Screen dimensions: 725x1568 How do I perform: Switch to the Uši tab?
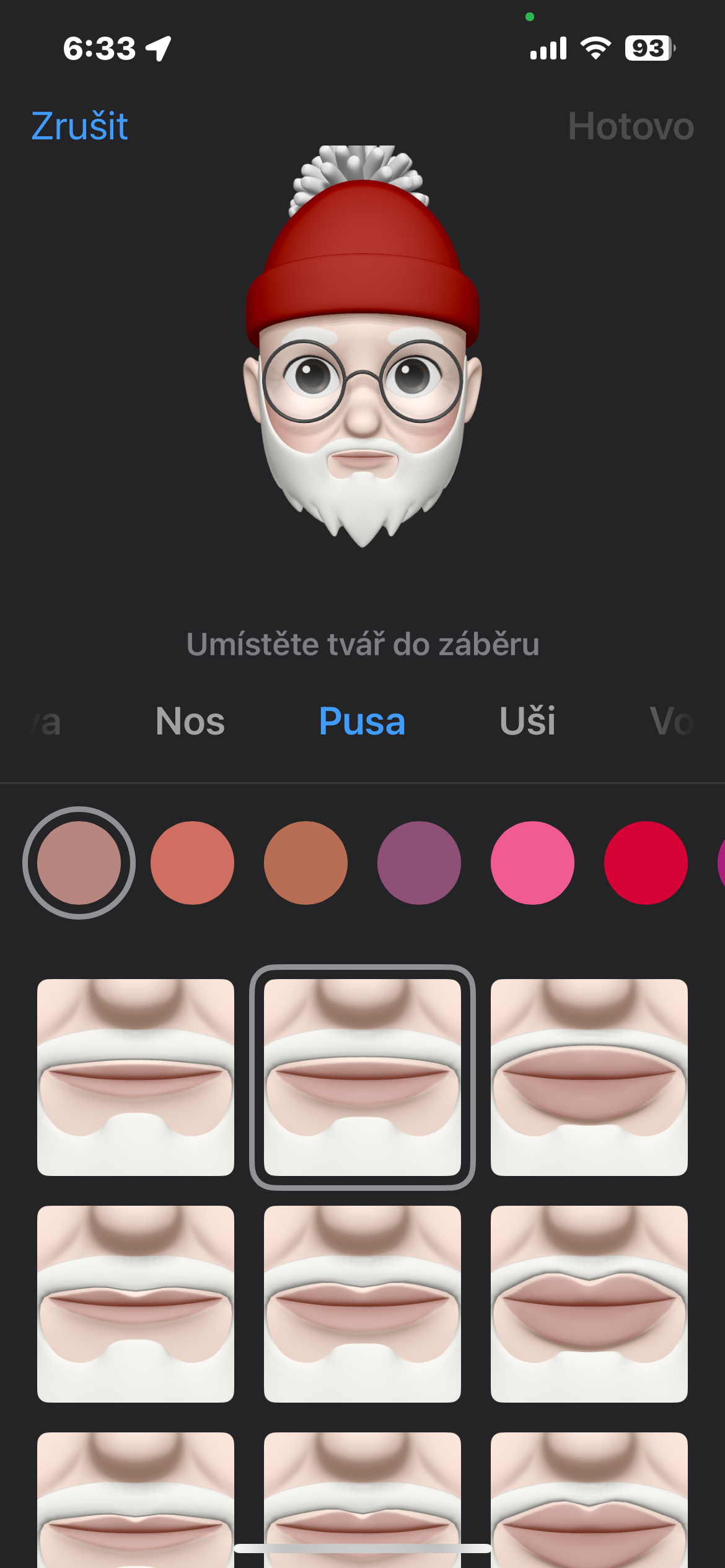click(527, 721)
